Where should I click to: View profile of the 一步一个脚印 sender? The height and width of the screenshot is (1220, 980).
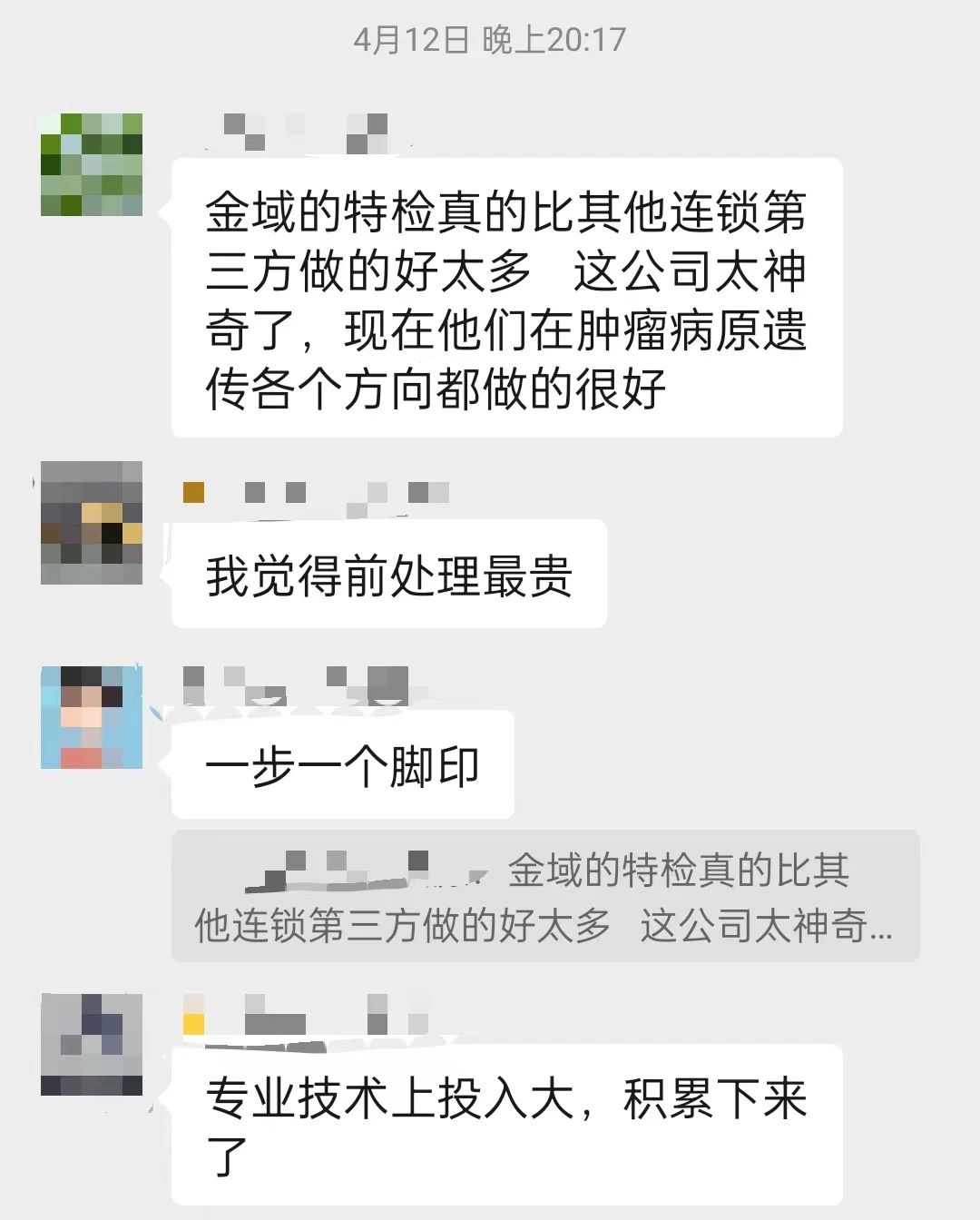point(92,717)
